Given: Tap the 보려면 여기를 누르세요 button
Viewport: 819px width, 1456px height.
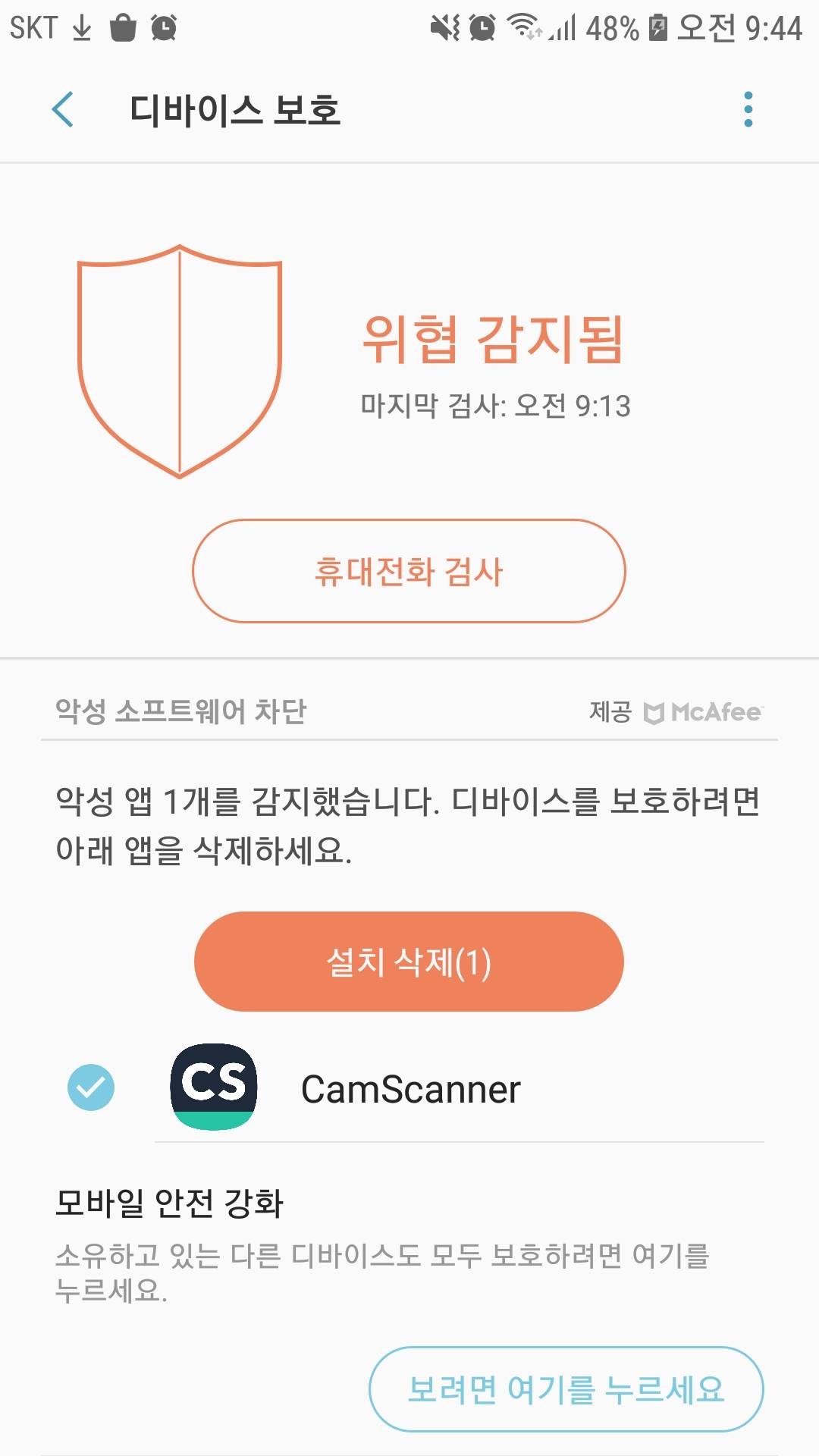Looking at the screenshot, I should pyautogui.click(x=566, y=1389).
